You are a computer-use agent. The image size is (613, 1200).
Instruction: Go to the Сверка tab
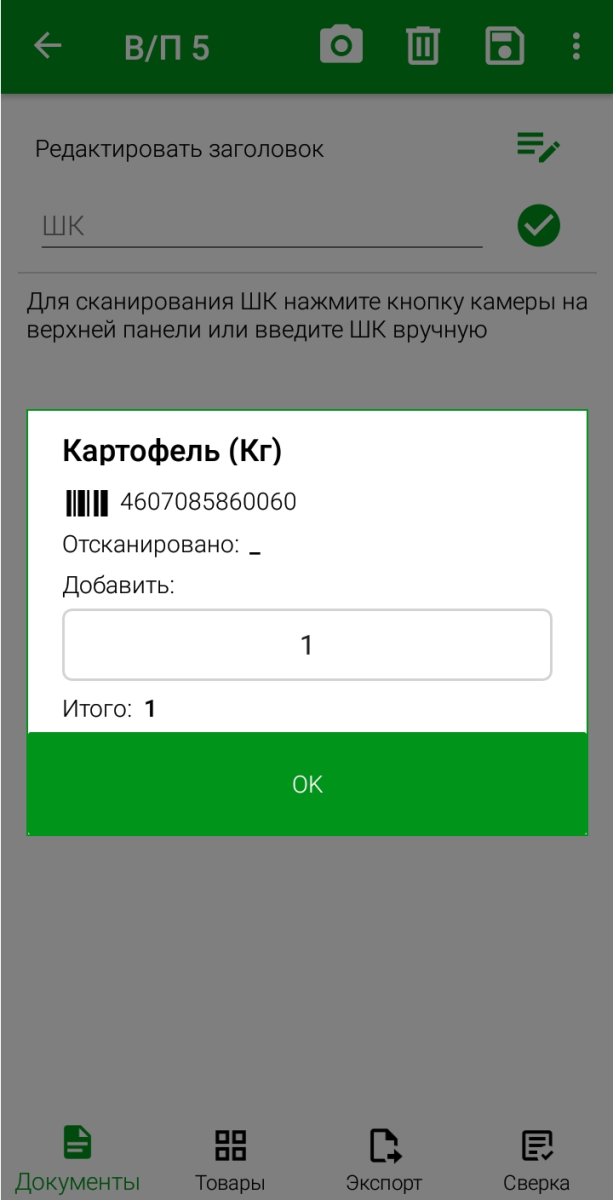[x=537, y=1160]
